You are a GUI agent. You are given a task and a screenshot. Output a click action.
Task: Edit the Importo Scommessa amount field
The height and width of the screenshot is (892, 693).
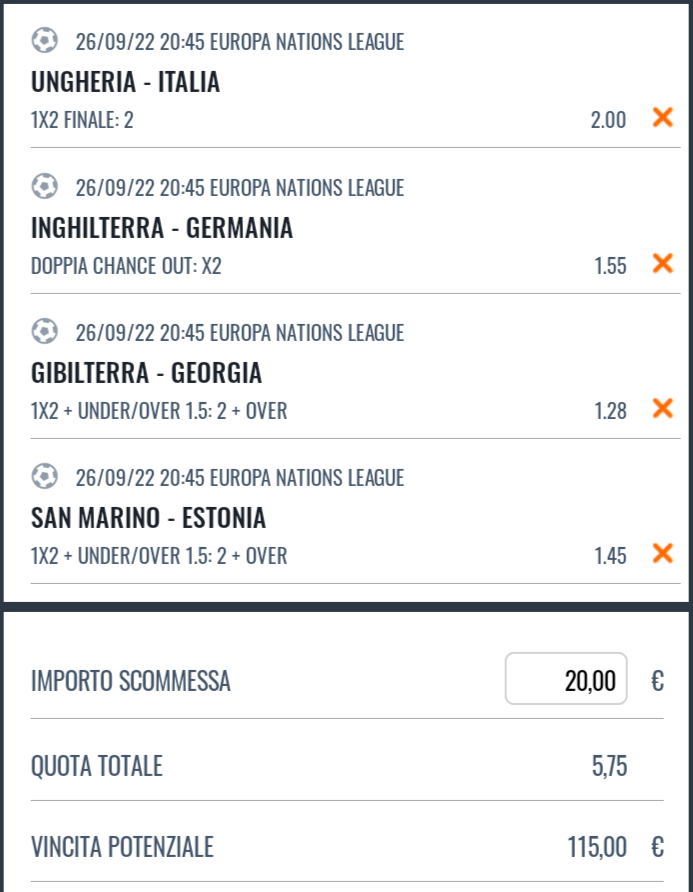[566, 681]
